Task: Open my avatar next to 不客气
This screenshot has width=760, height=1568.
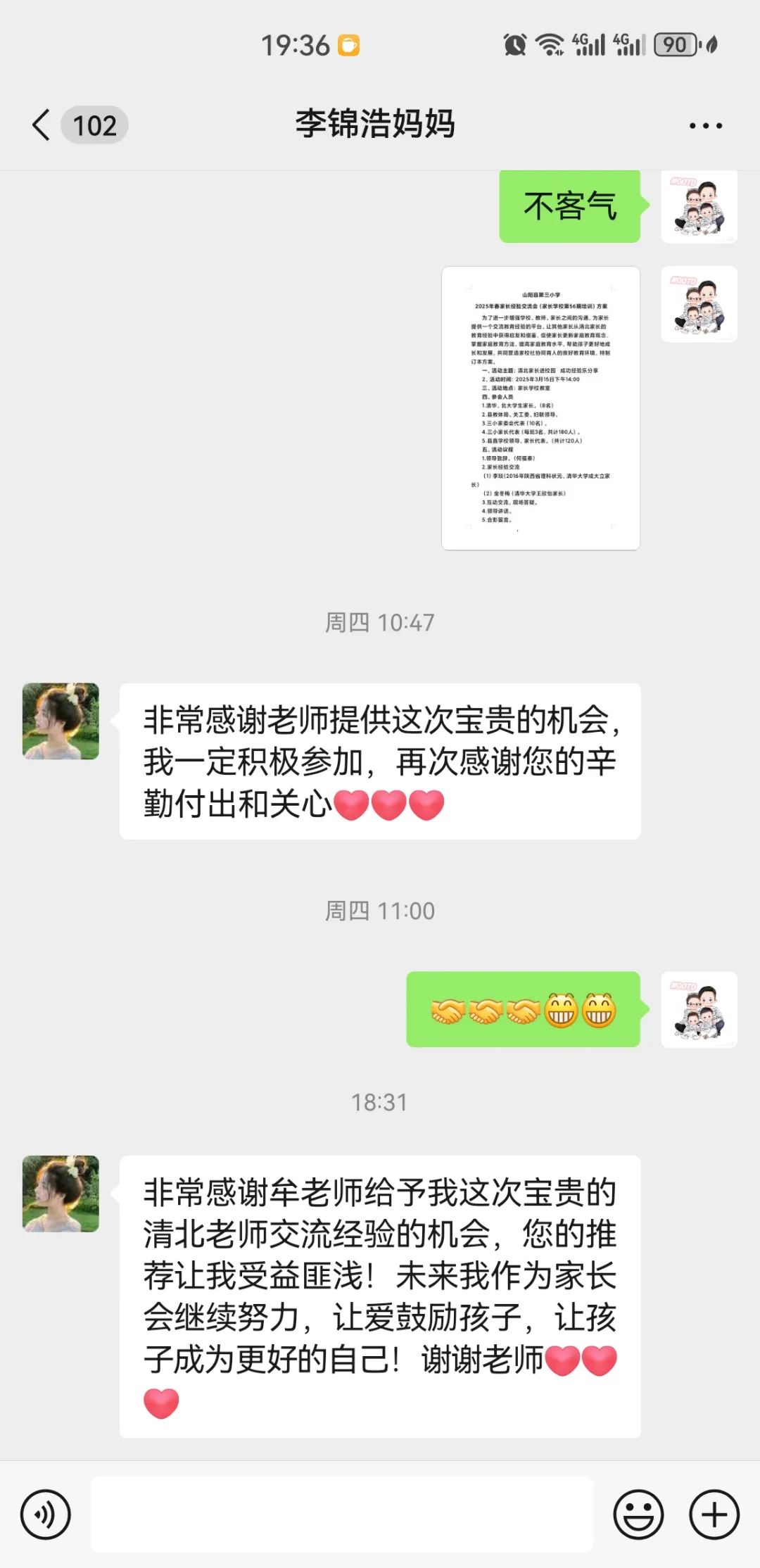Action: [699, 207]
